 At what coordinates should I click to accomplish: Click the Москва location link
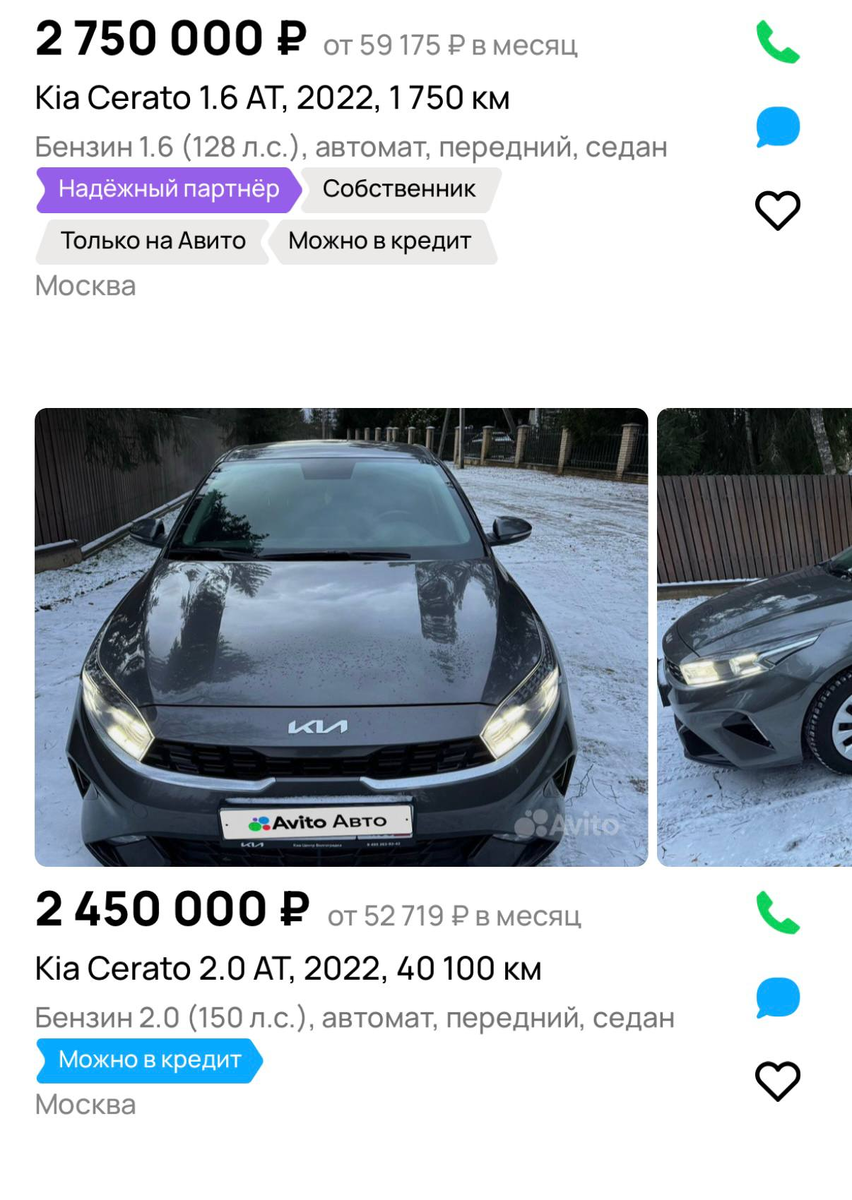click(85, 286)
